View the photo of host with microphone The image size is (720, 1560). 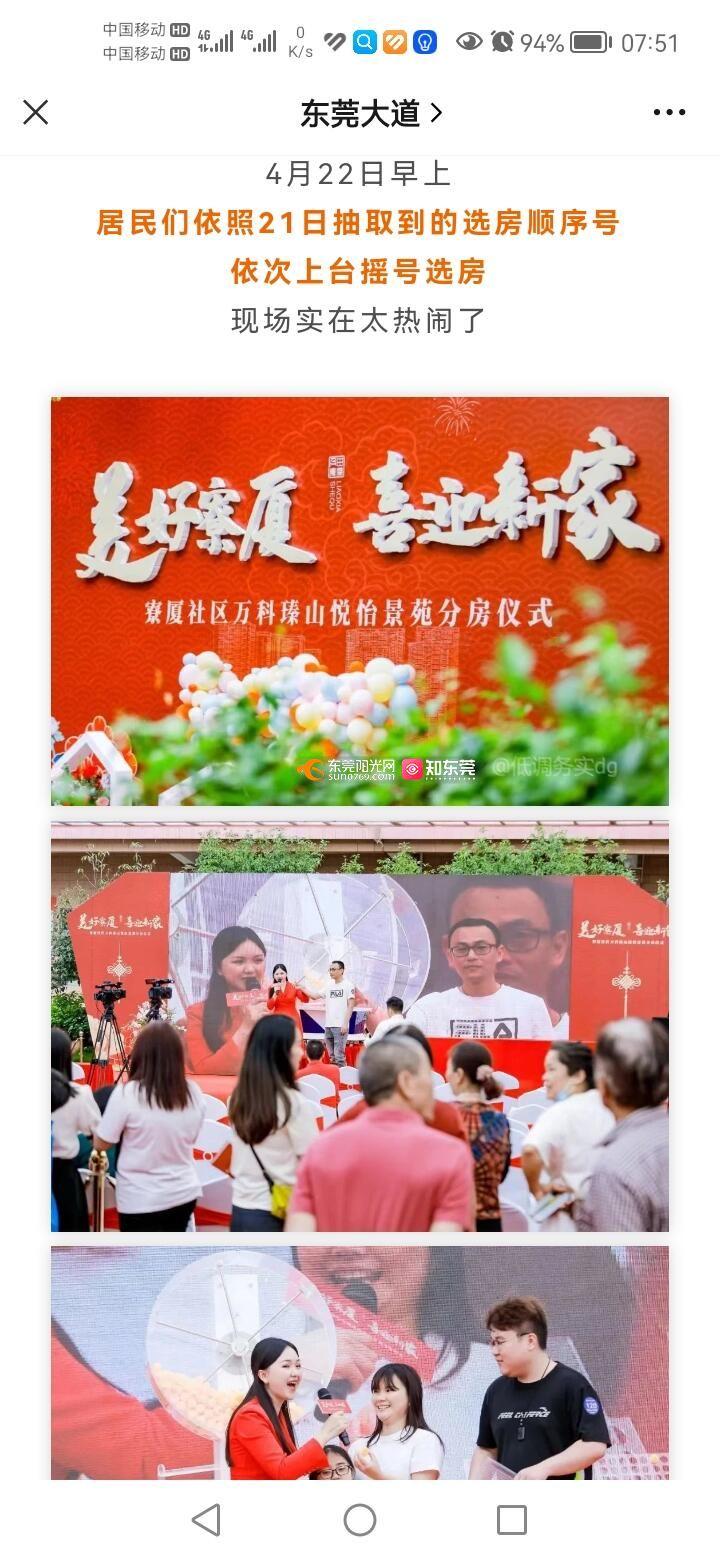tap(360, 1362)
